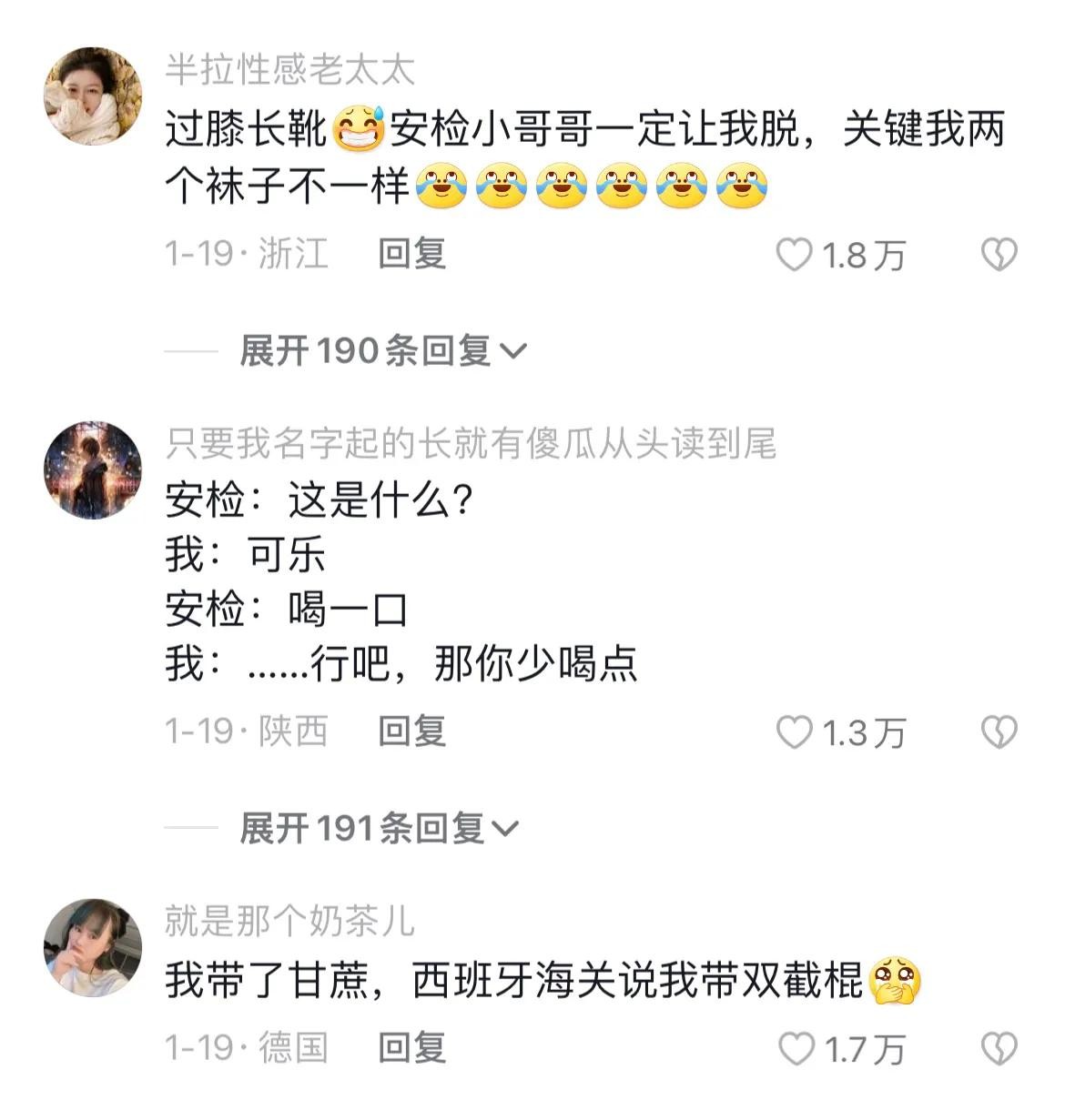The width and height of the screenshot is (1065, 1120).
Task: Reply to the 可乐 security check comment
Action: pos(411,731)
